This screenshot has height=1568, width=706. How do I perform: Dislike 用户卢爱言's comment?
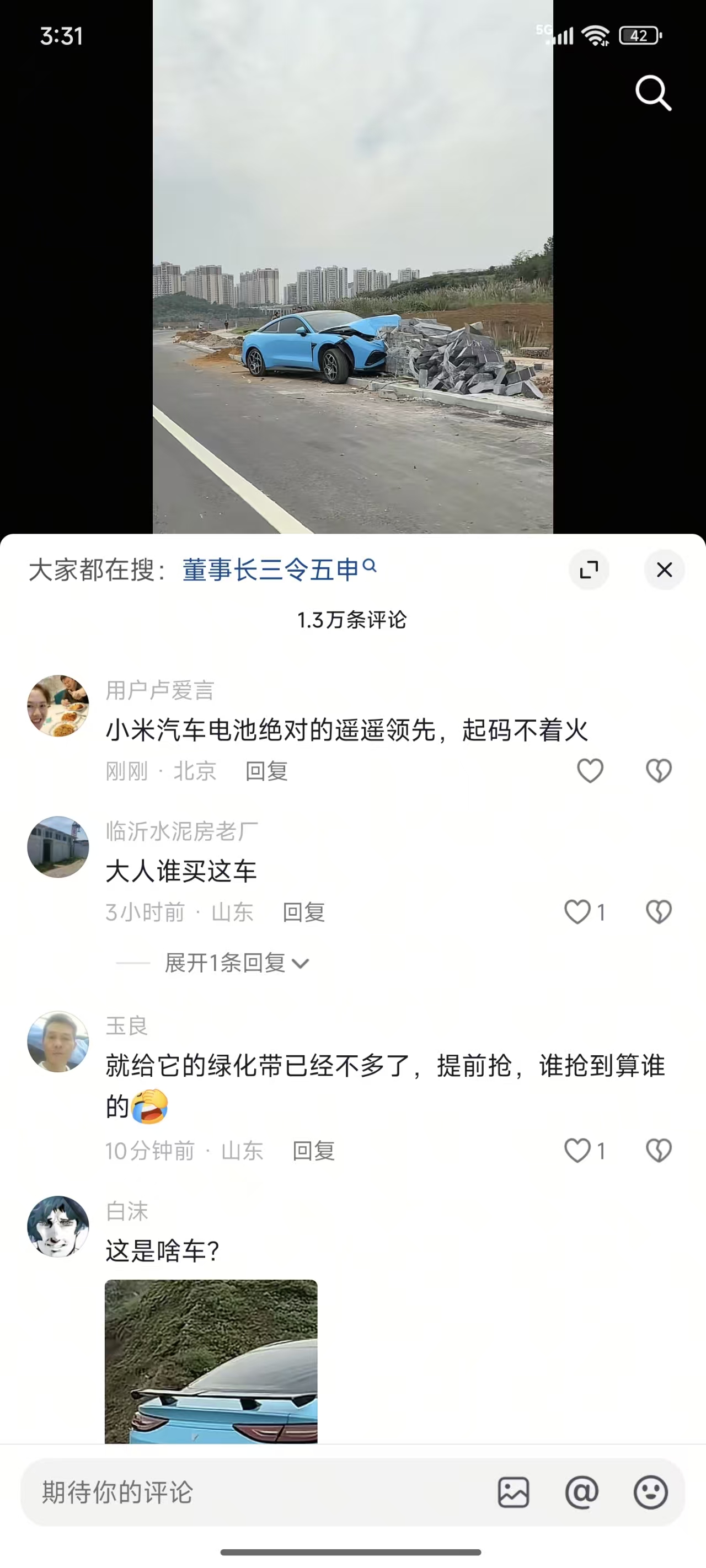[659, 771]
